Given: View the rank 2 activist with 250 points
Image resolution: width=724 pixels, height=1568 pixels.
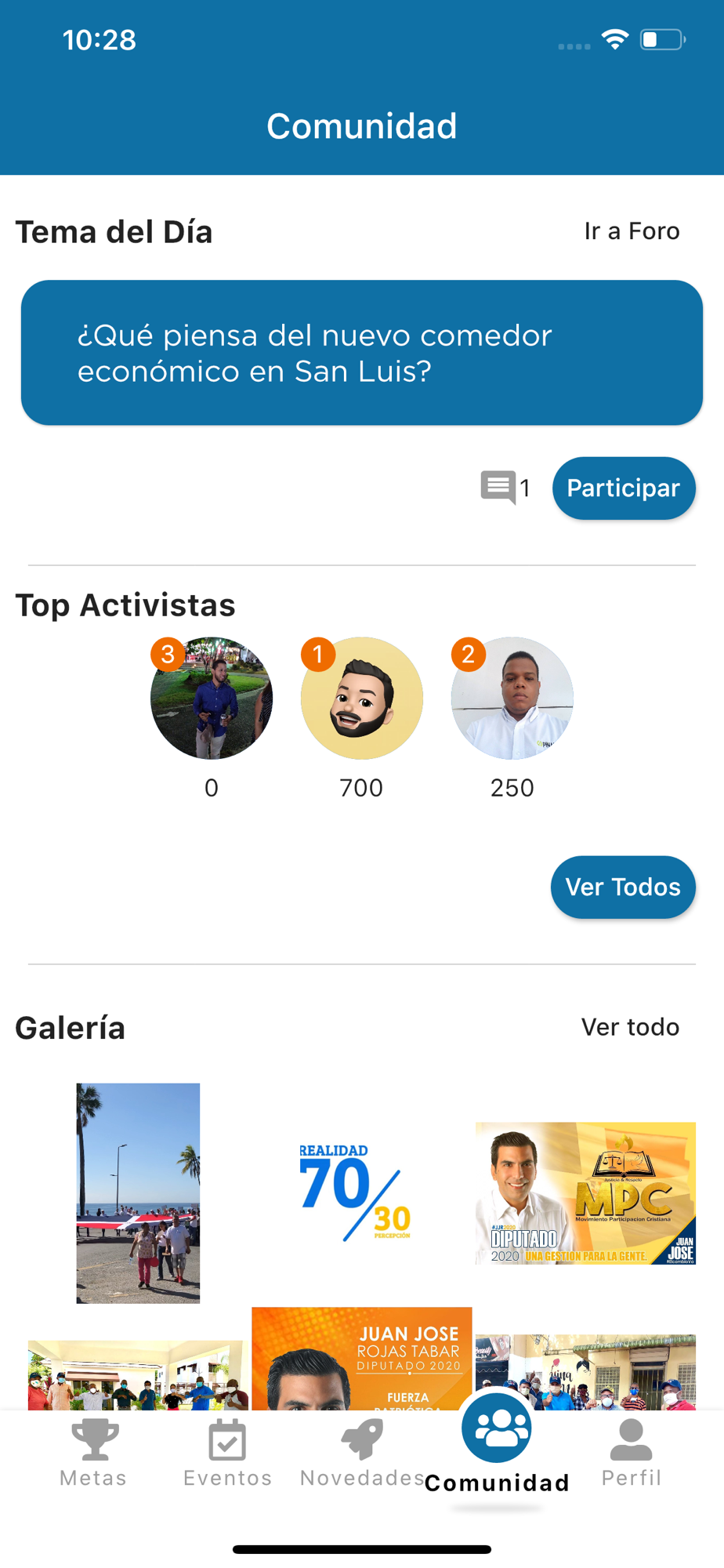Looking at the screenshot, I should pyautogui.click(x=512, y=698).
